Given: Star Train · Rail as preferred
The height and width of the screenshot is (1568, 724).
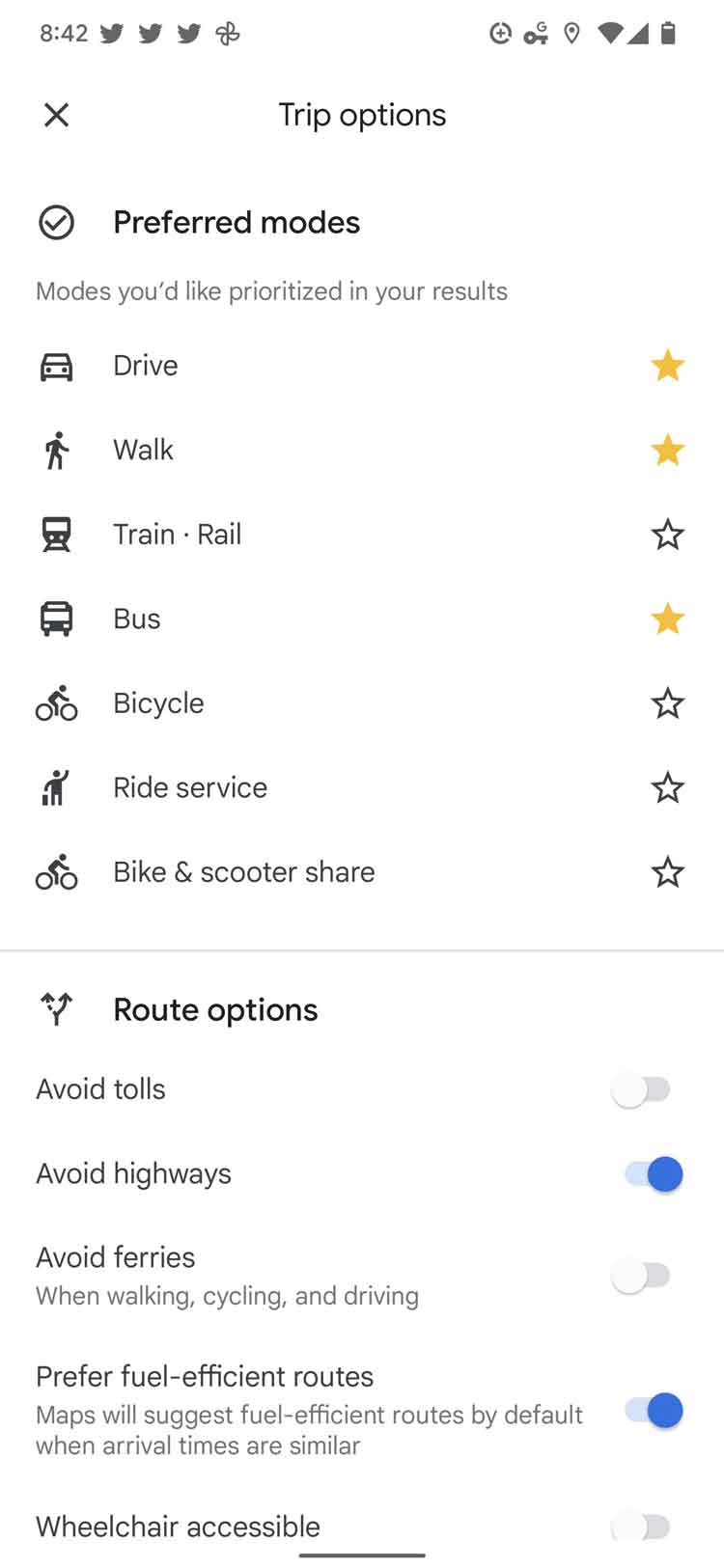Looking at the screenshot, I should click(668, 534).
